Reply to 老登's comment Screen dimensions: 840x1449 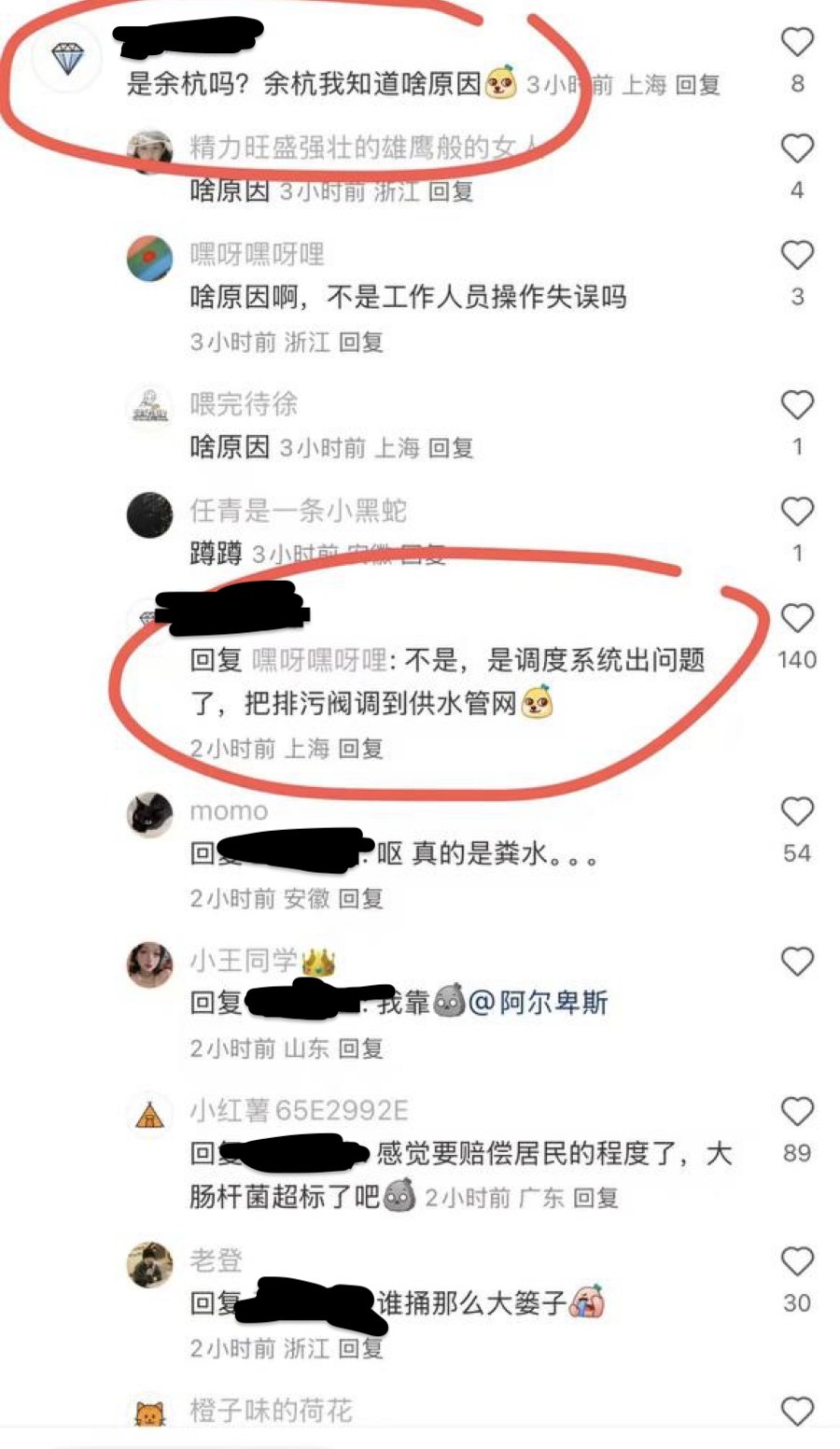[x=360, y=1349]
